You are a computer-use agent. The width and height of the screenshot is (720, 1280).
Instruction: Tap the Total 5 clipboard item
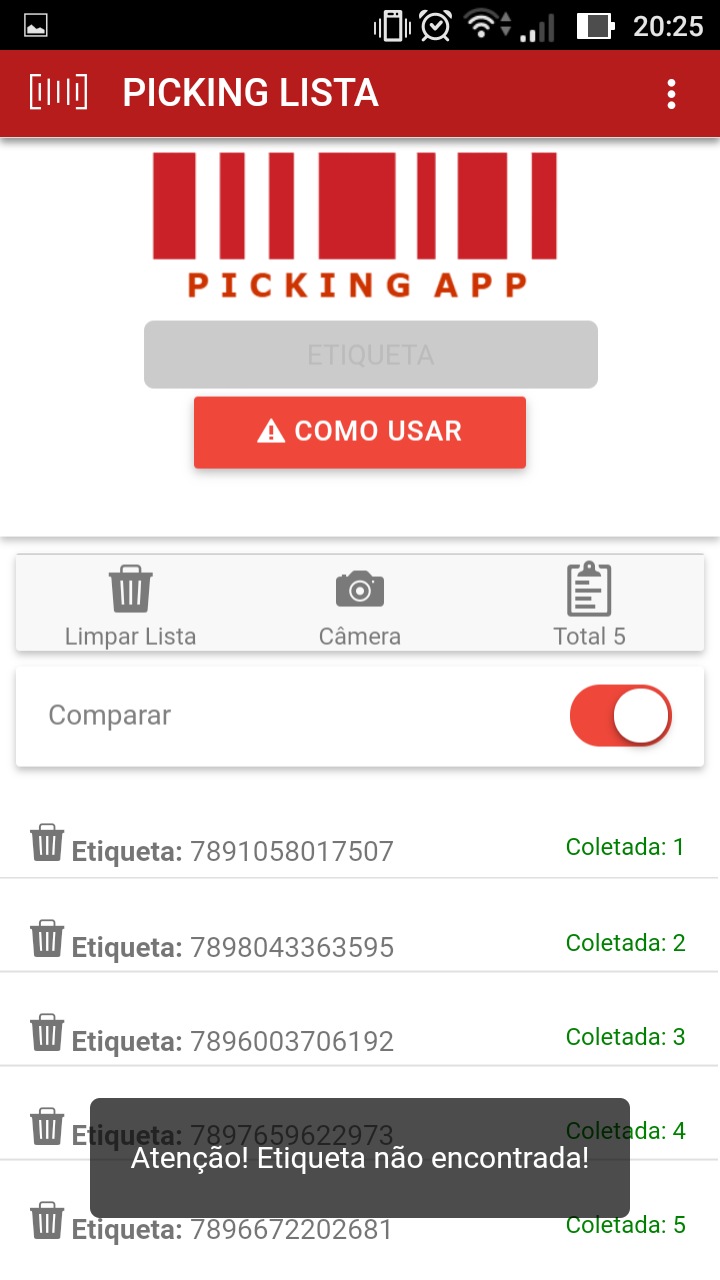(x=590, y=606)
